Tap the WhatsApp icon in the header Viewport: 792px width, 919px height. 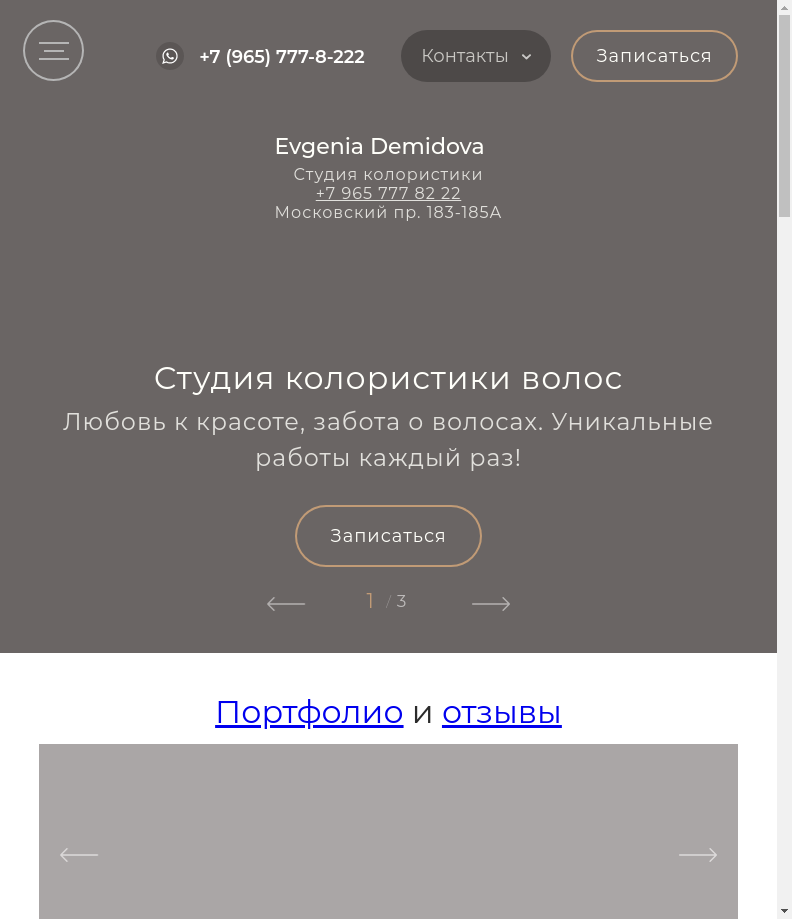(x=170, y=56)
